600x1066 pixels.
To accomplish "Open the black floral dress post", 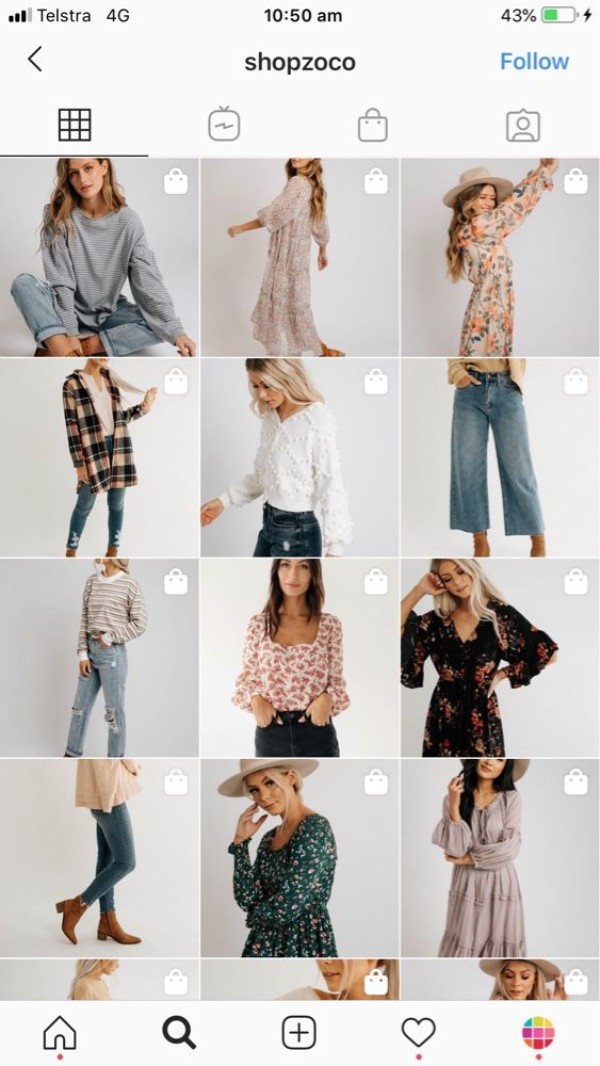I will 500,657.
